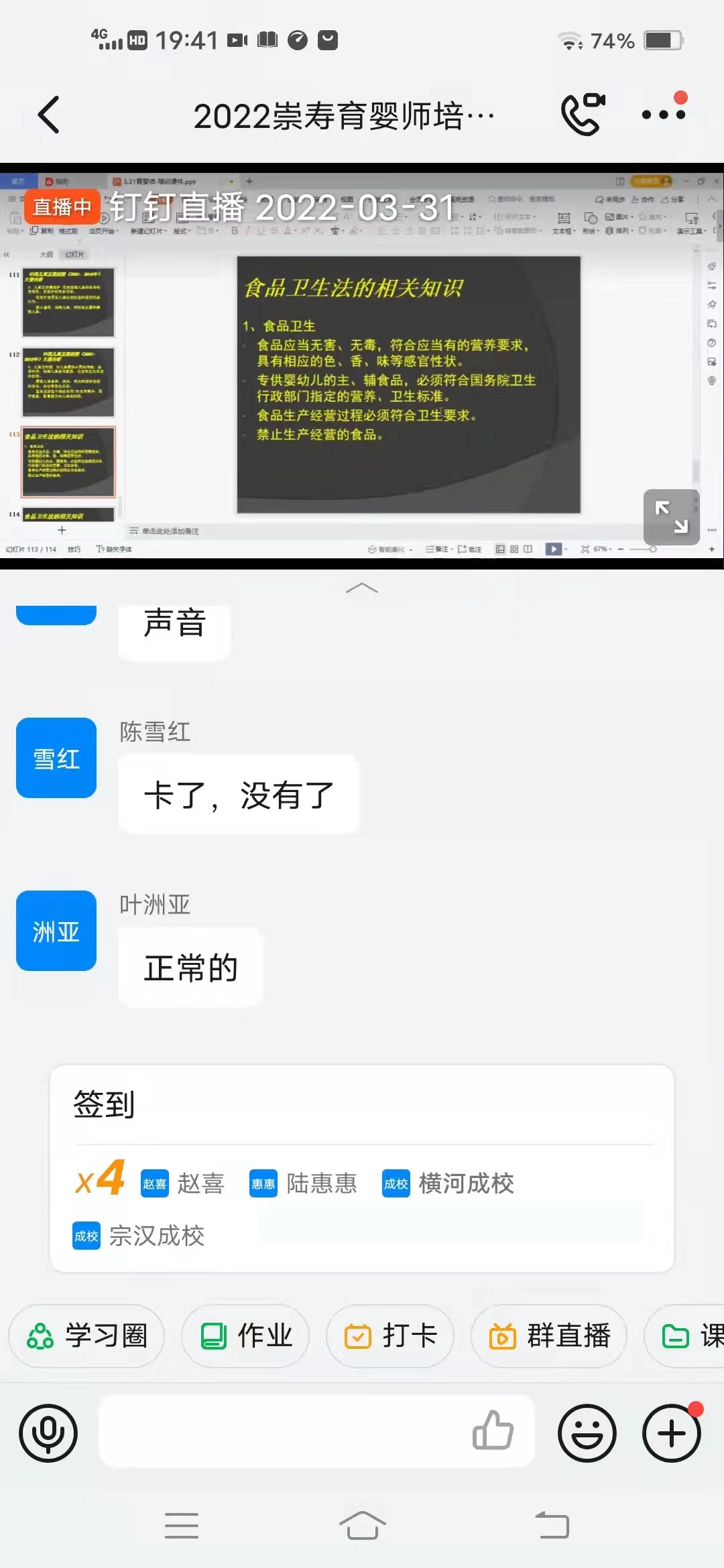Go to the system home screen
Viewport: 724px width, 1568px height.
pos(362,1526)
